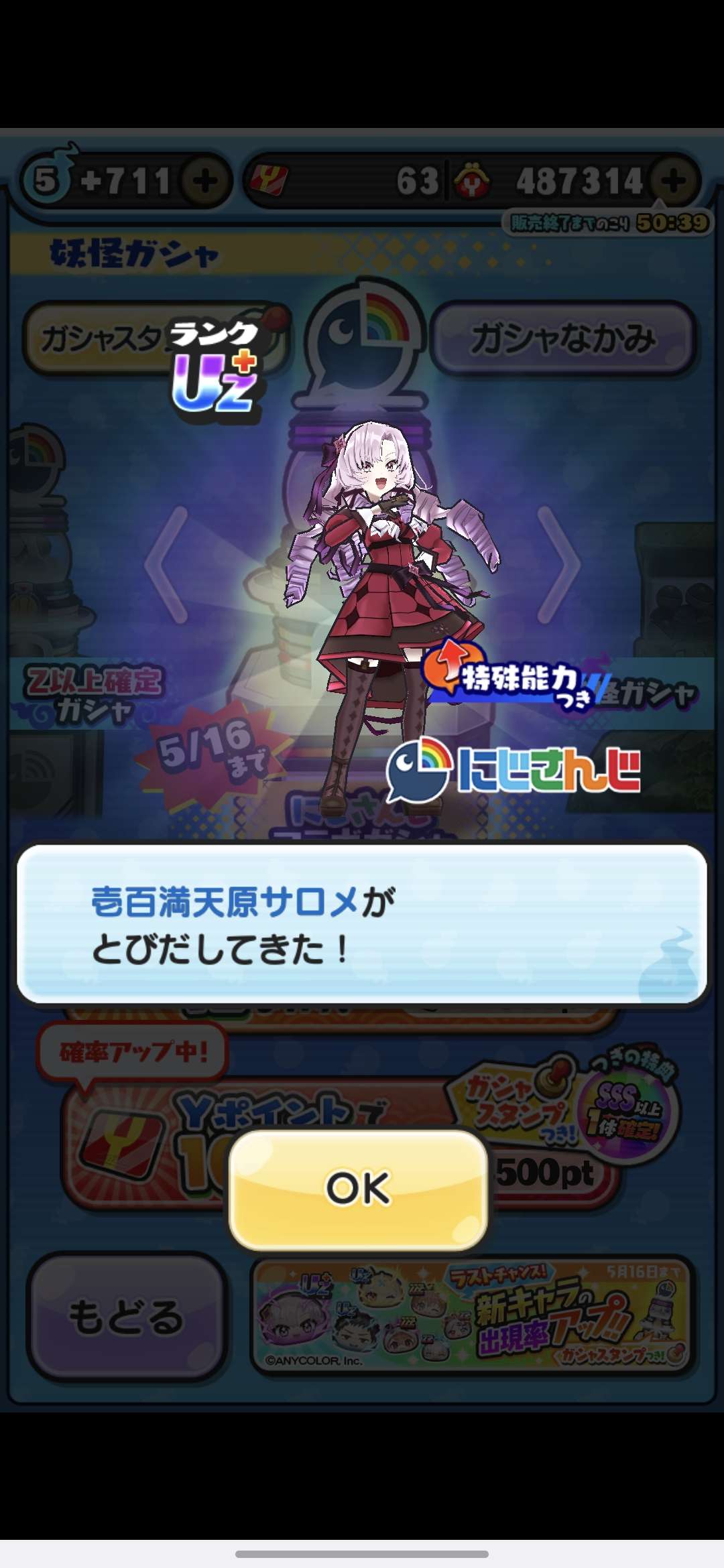Open the ガシャスタンプ stamp button
Screen dimensions: 724x1568
click(101, 339)
